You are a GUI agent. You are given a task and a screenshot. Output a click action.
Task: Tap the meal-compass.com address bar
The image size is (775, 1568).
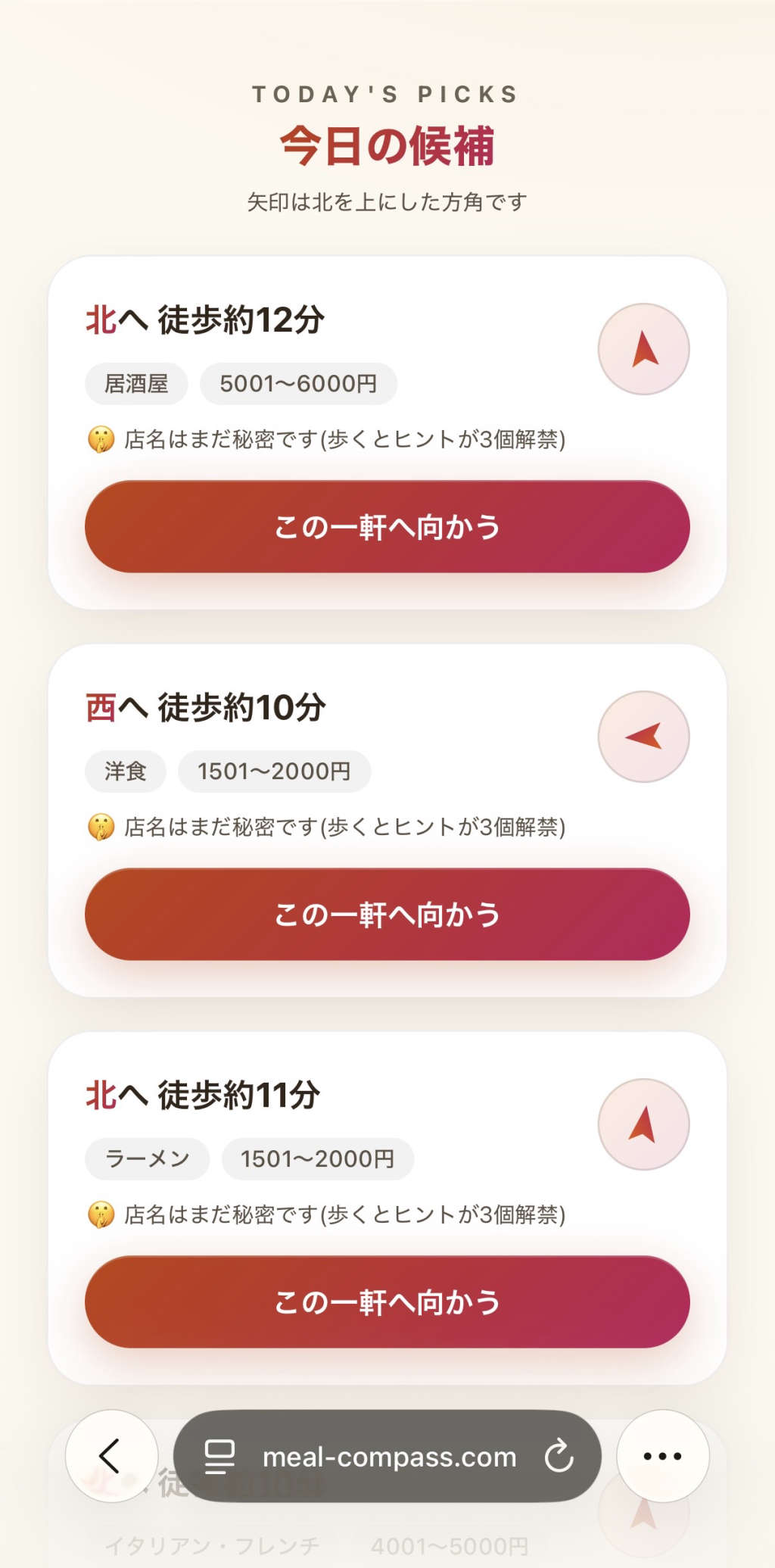point(389,1457)
